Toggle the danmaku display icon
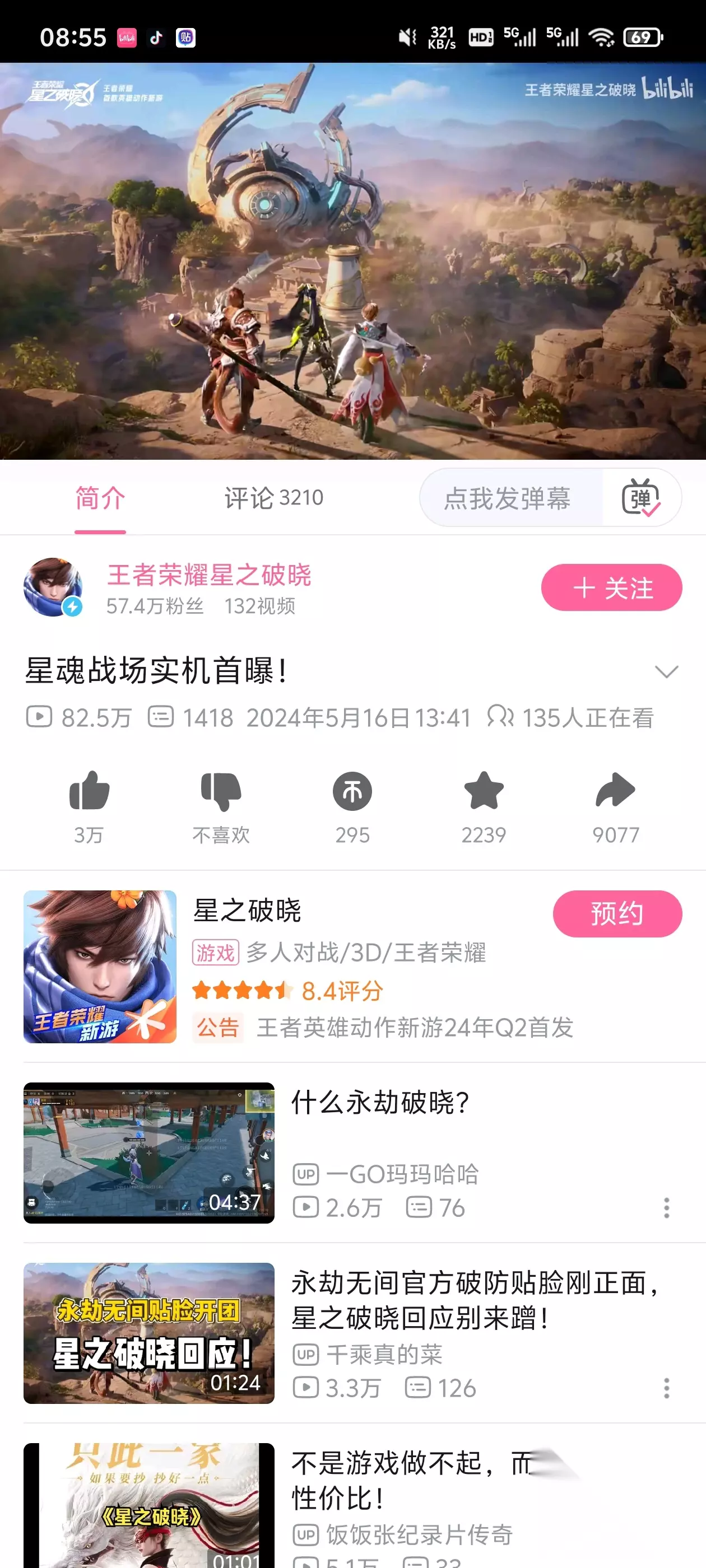706x1568 pixels. [x=641, y=498]
